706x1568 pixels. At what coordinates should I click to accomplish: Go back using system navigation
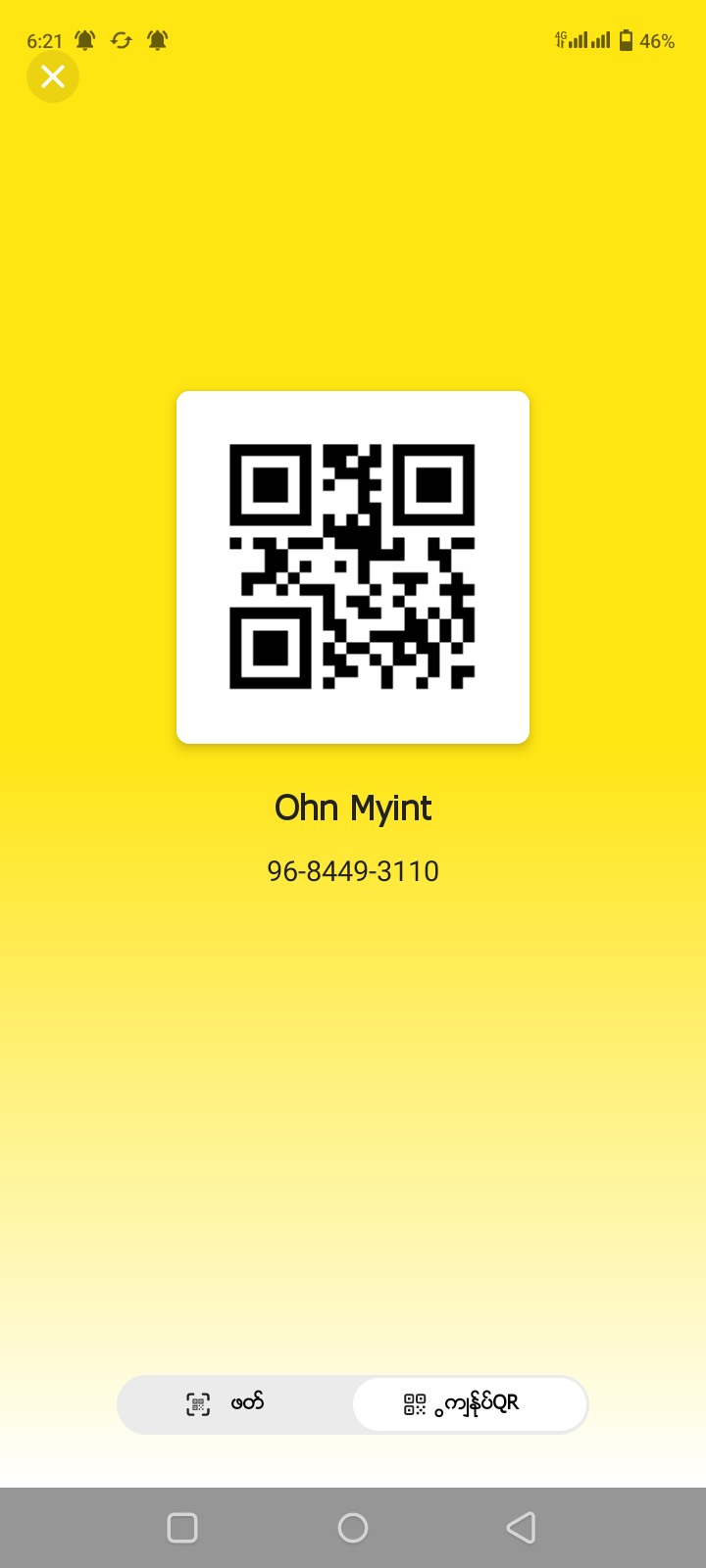click(x=521, y=1528)
